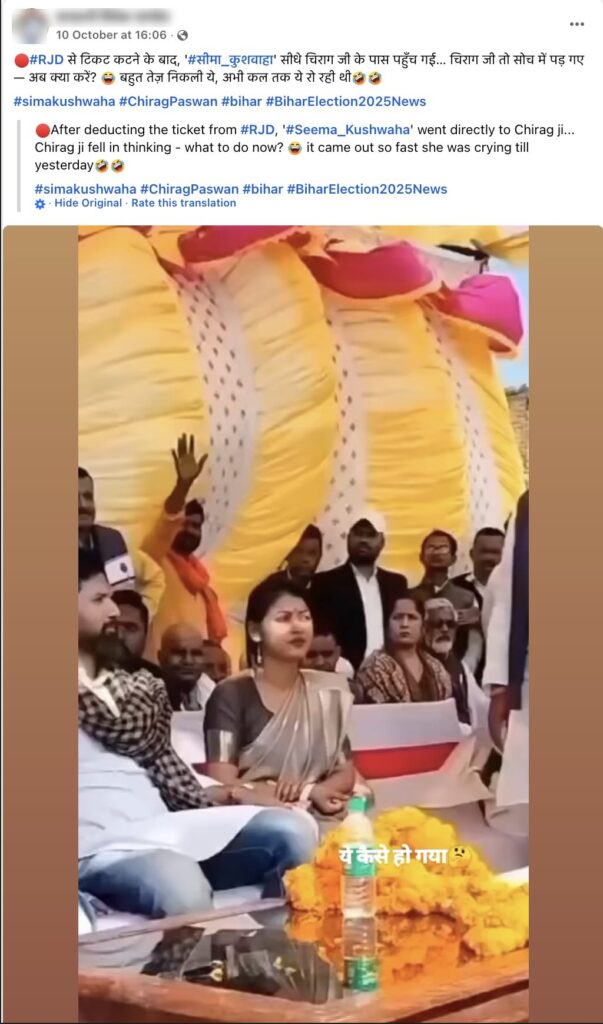
Task: Open the 10 October at 16:06 timestamp
Action: (111, 35)
